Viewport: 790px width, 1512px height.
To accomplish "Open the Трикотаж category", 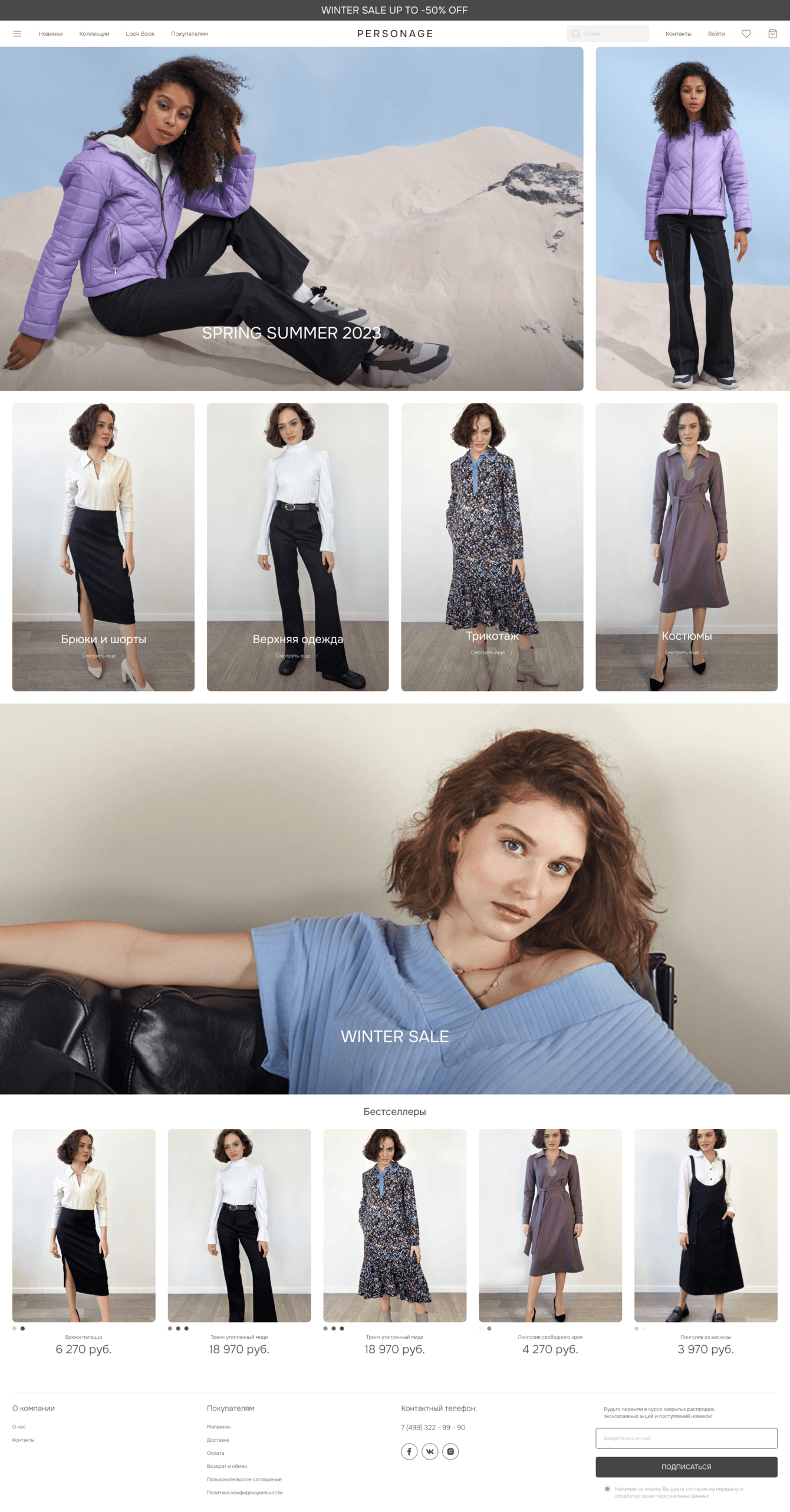I will (492, 546).
